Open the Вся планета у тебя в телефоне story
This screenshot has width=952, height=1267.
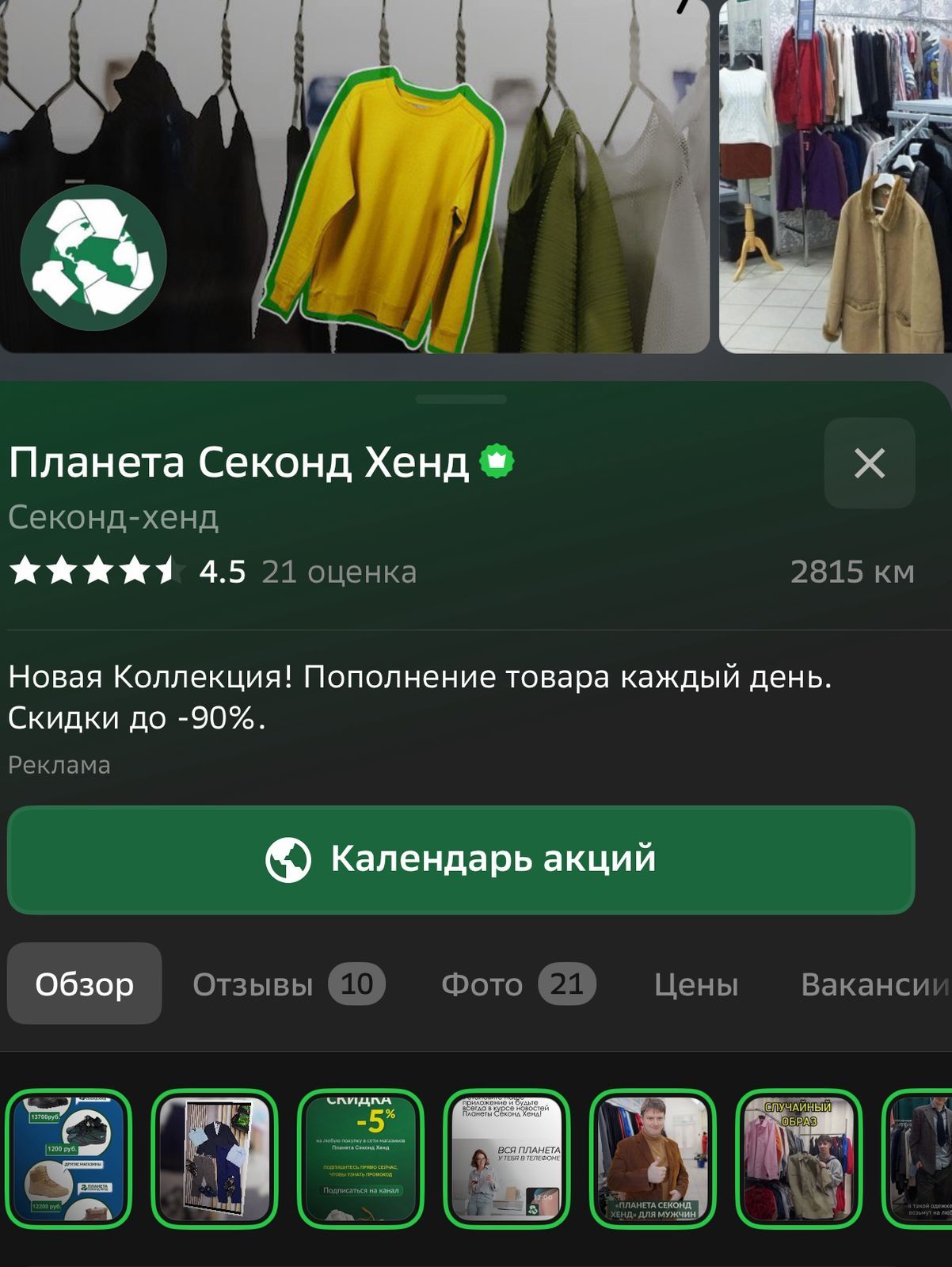(x=506, y=1159)
